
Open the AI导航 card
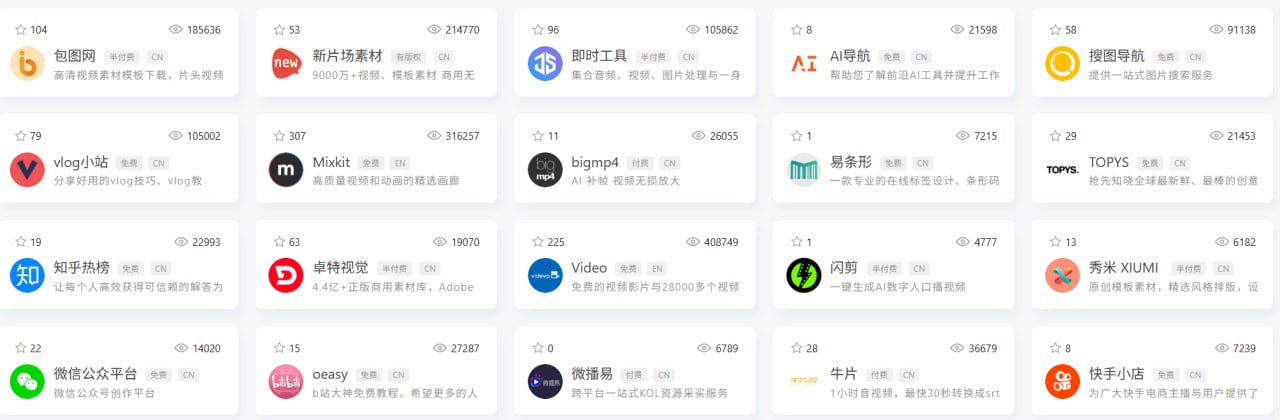[x=851, y=56]
